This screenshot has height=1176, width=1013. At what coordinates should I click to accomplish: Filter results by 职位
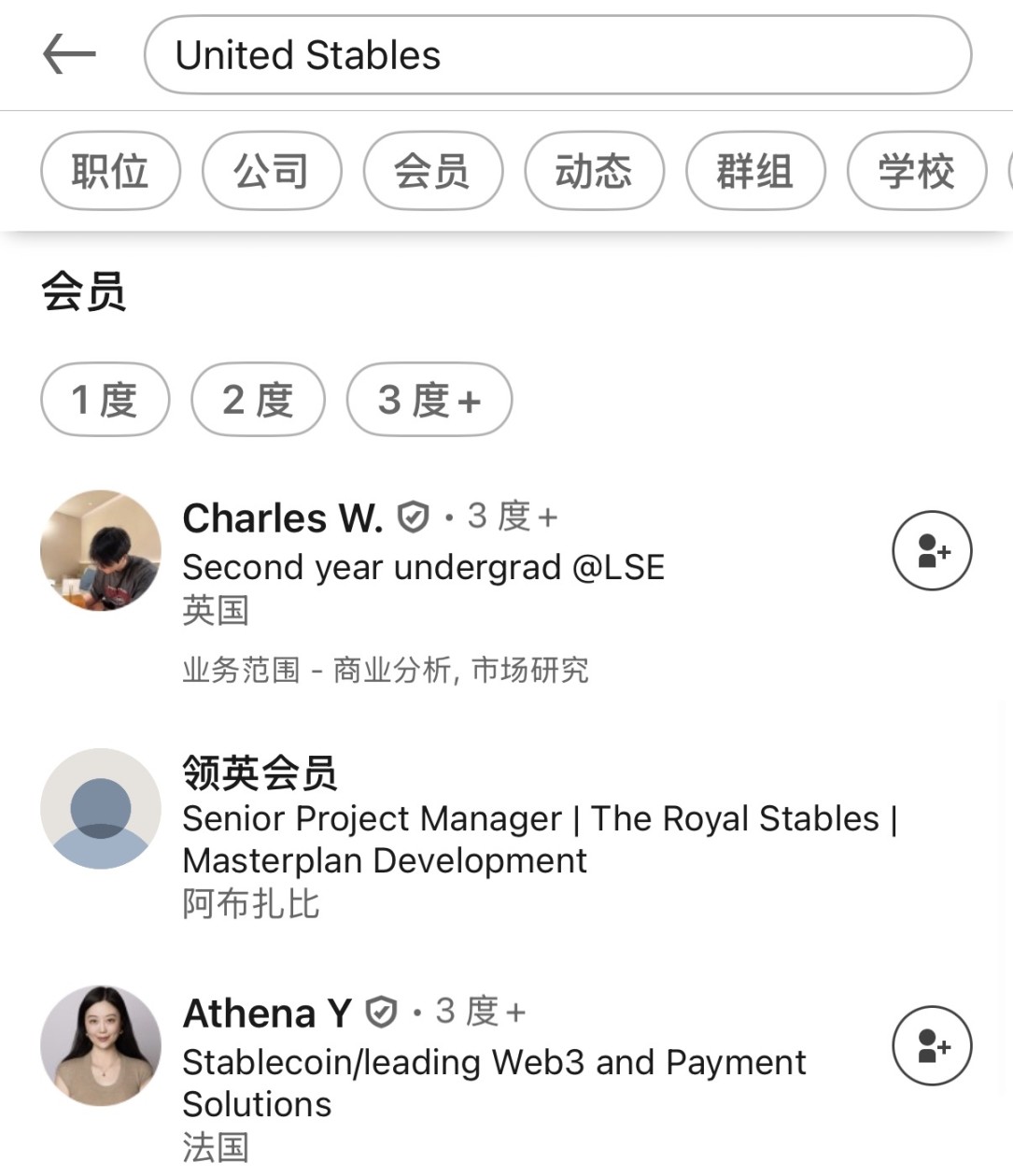[110, 171]
